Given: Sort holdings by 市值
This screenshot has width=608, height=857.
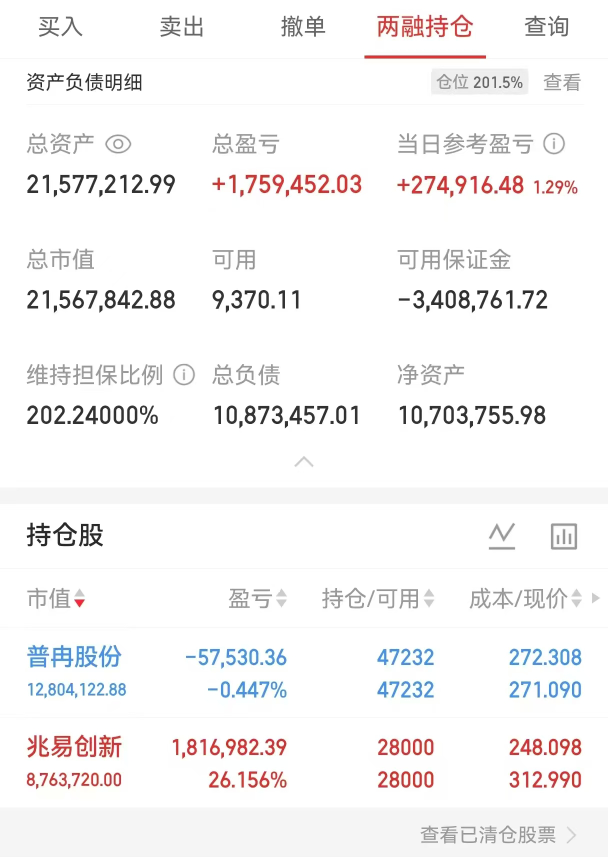Looking at the screenshot, I should [56, 598].
